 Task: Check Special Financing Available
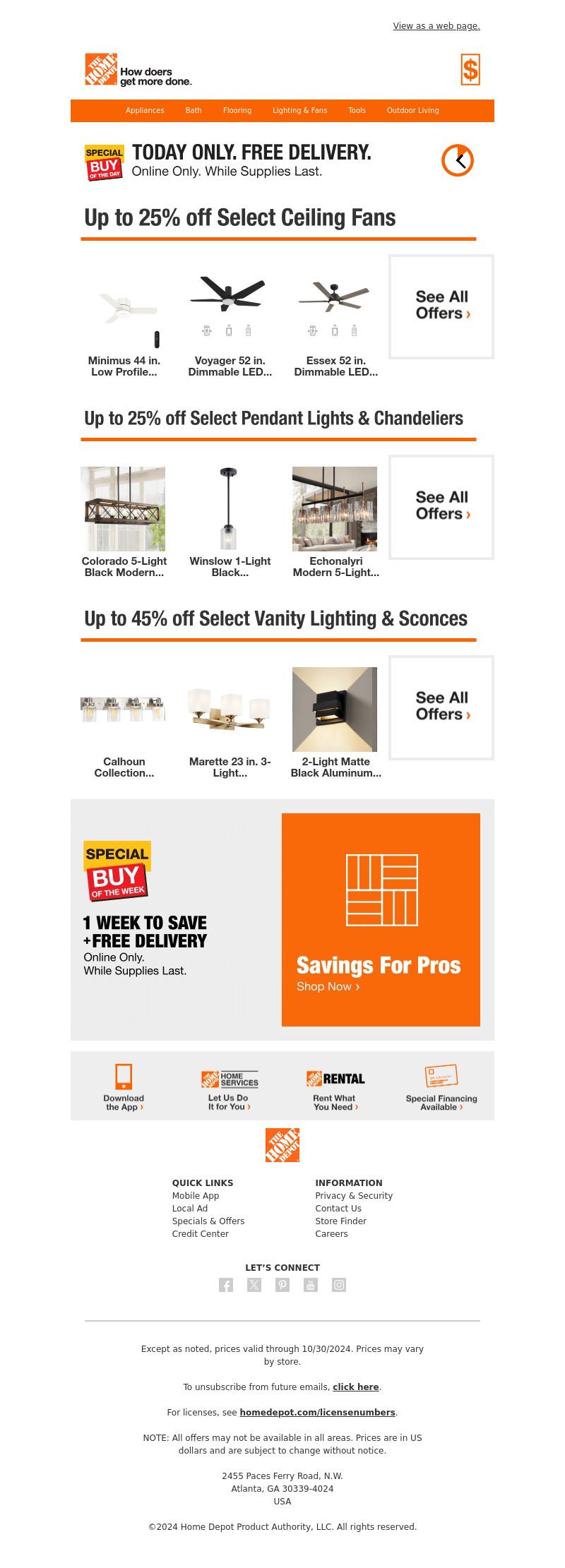[441, 1101]
